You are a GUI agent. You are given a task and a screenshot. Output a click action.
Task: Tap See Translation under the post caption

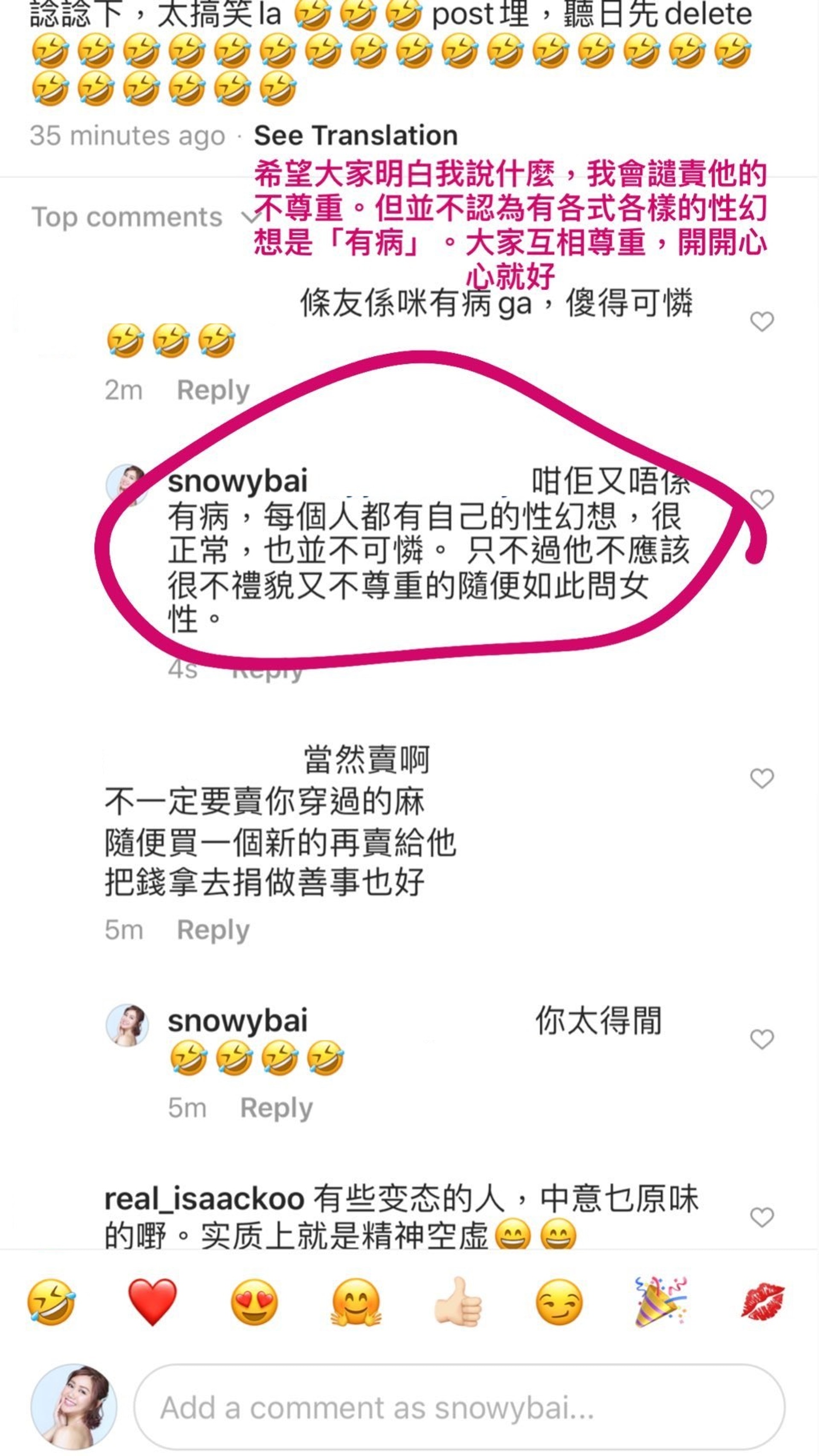(355, 136)
